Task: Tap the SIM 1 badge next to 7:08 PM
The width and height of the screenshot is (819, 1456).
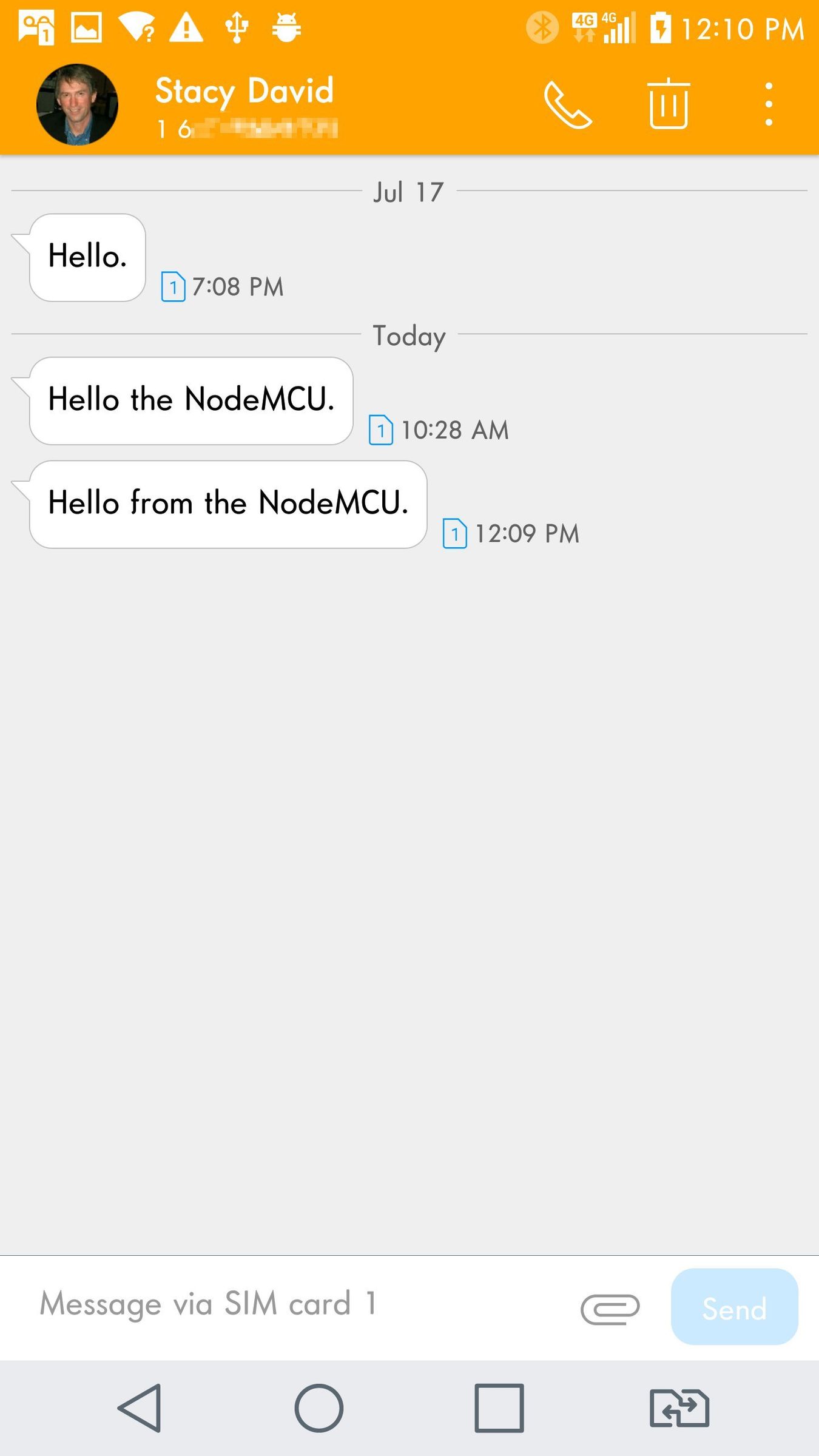Action: pos(174,286)
